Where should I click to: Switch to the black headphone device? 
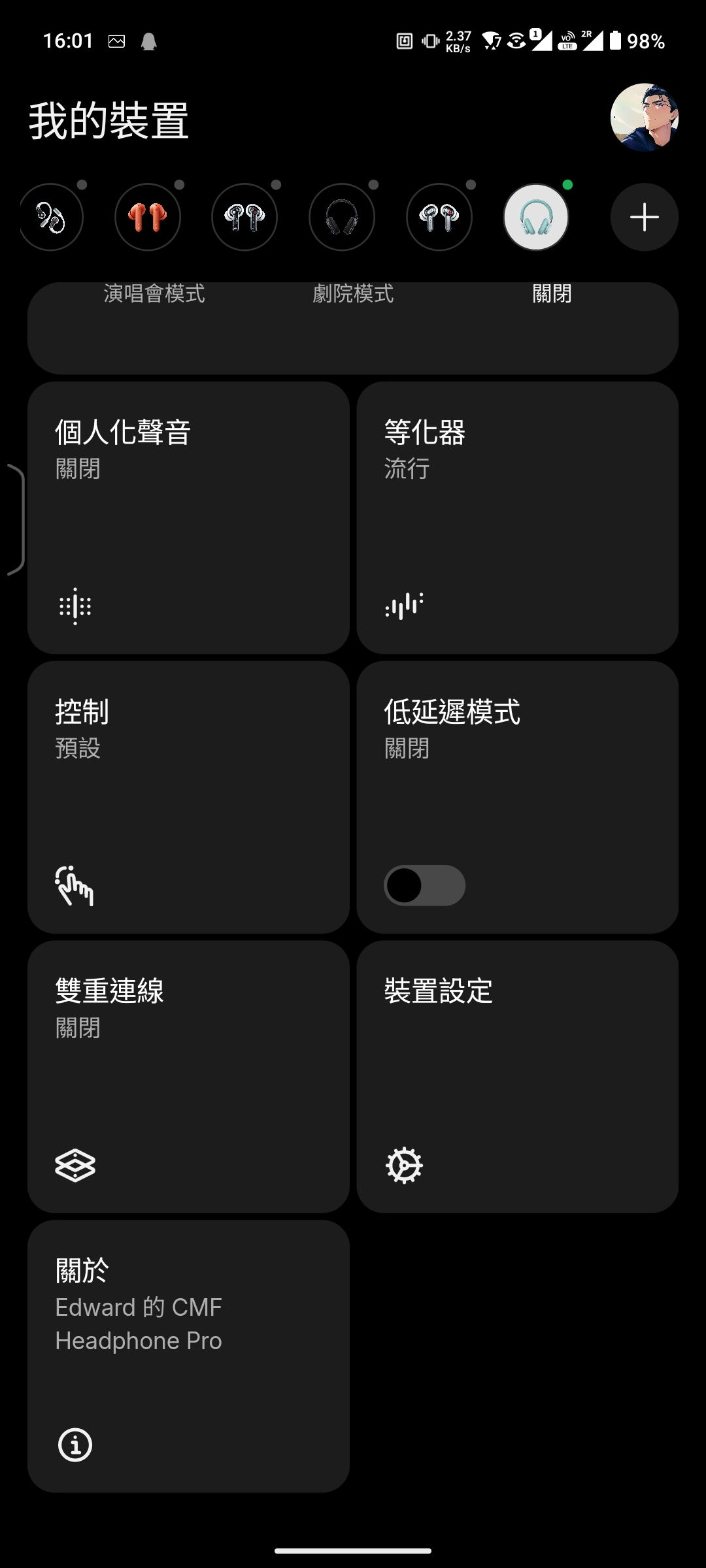(342, 217)
